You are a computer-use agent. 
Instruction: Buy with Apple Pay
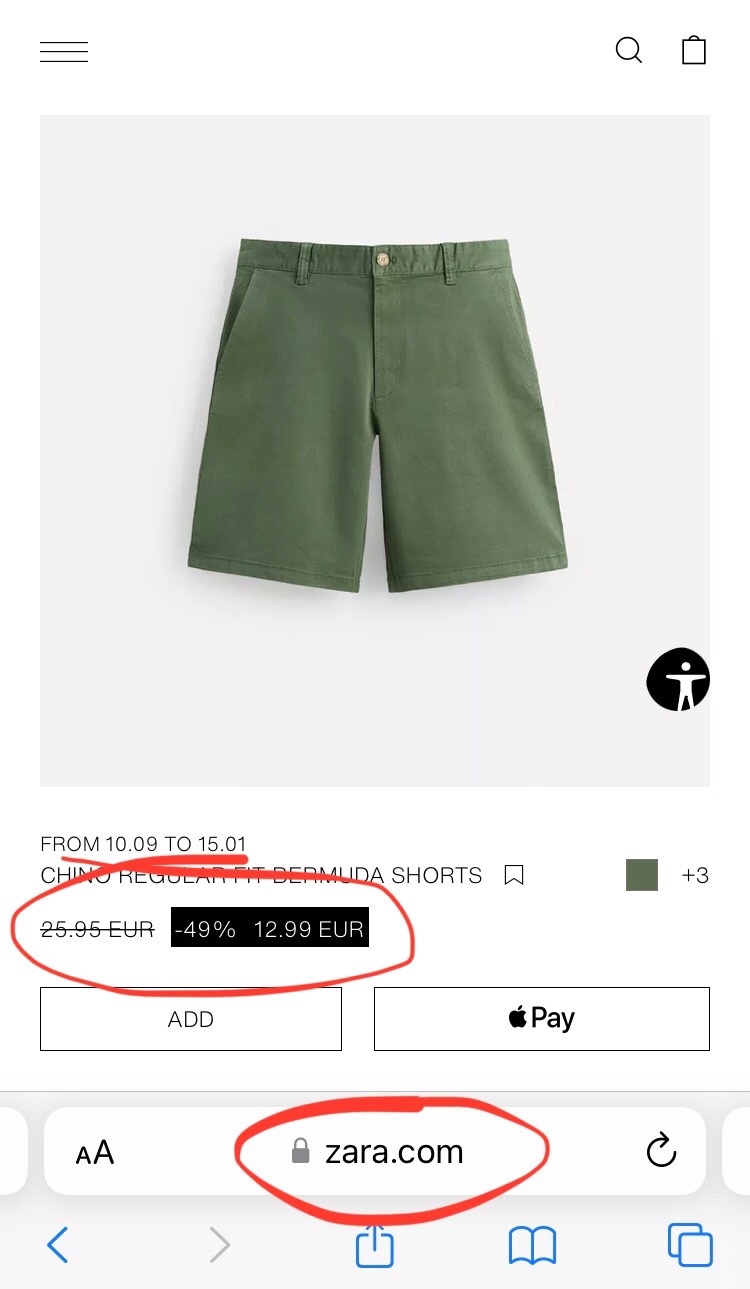point(541,1019)
